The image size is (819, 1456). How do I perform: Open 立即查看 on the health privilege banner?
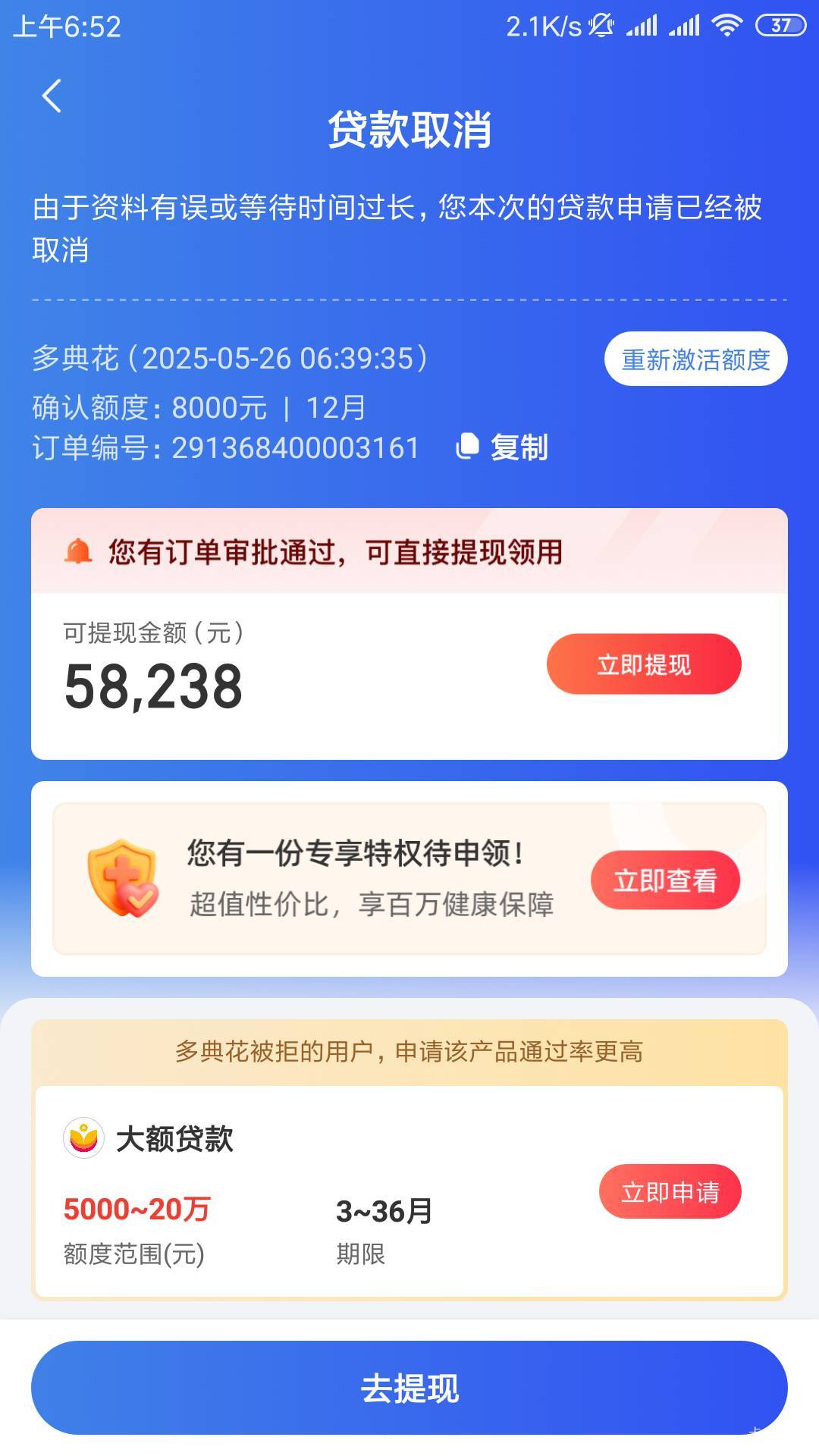[x=665, y=880]
